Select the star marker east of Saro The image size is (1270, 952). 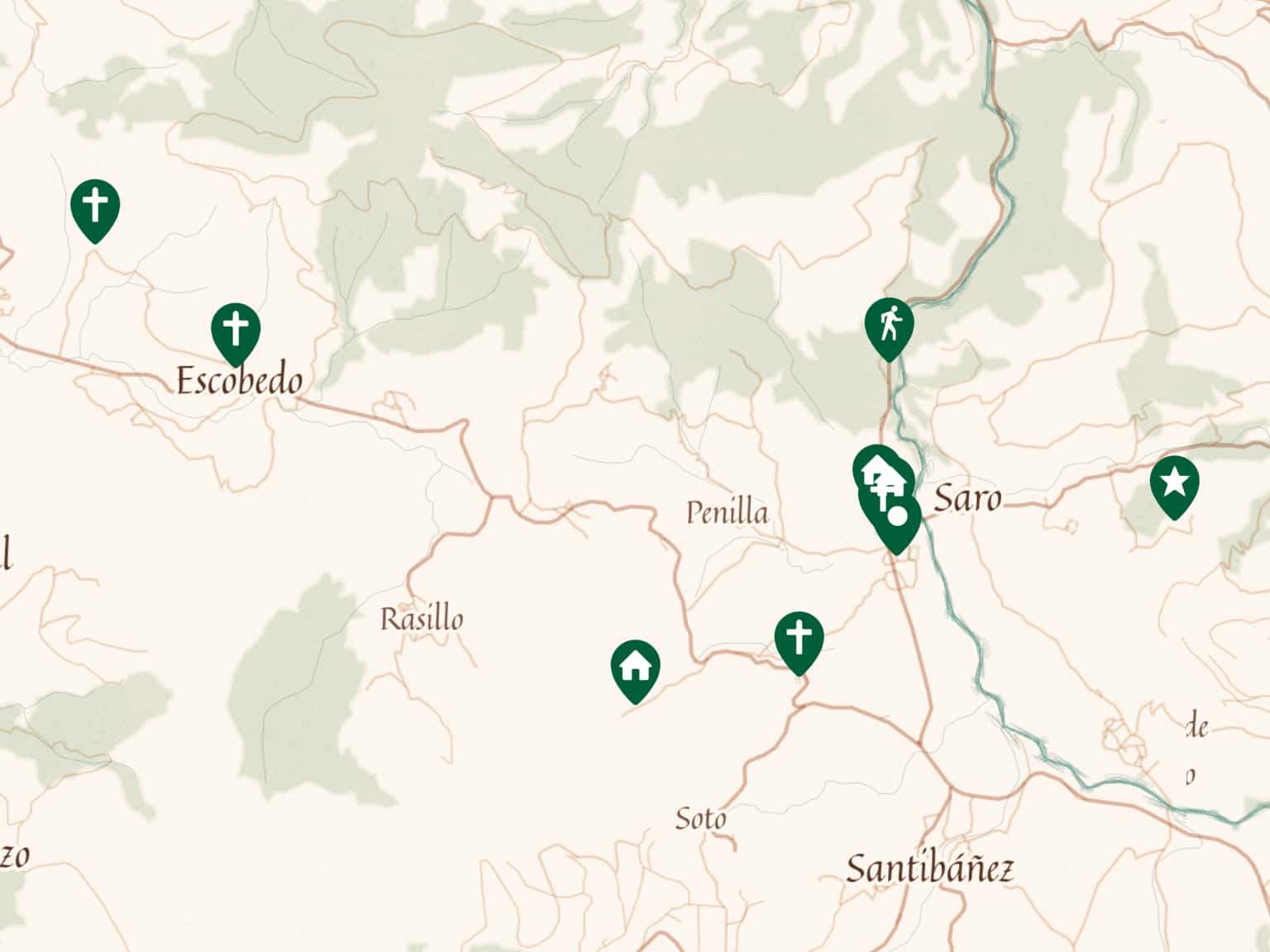[1174, 483]
